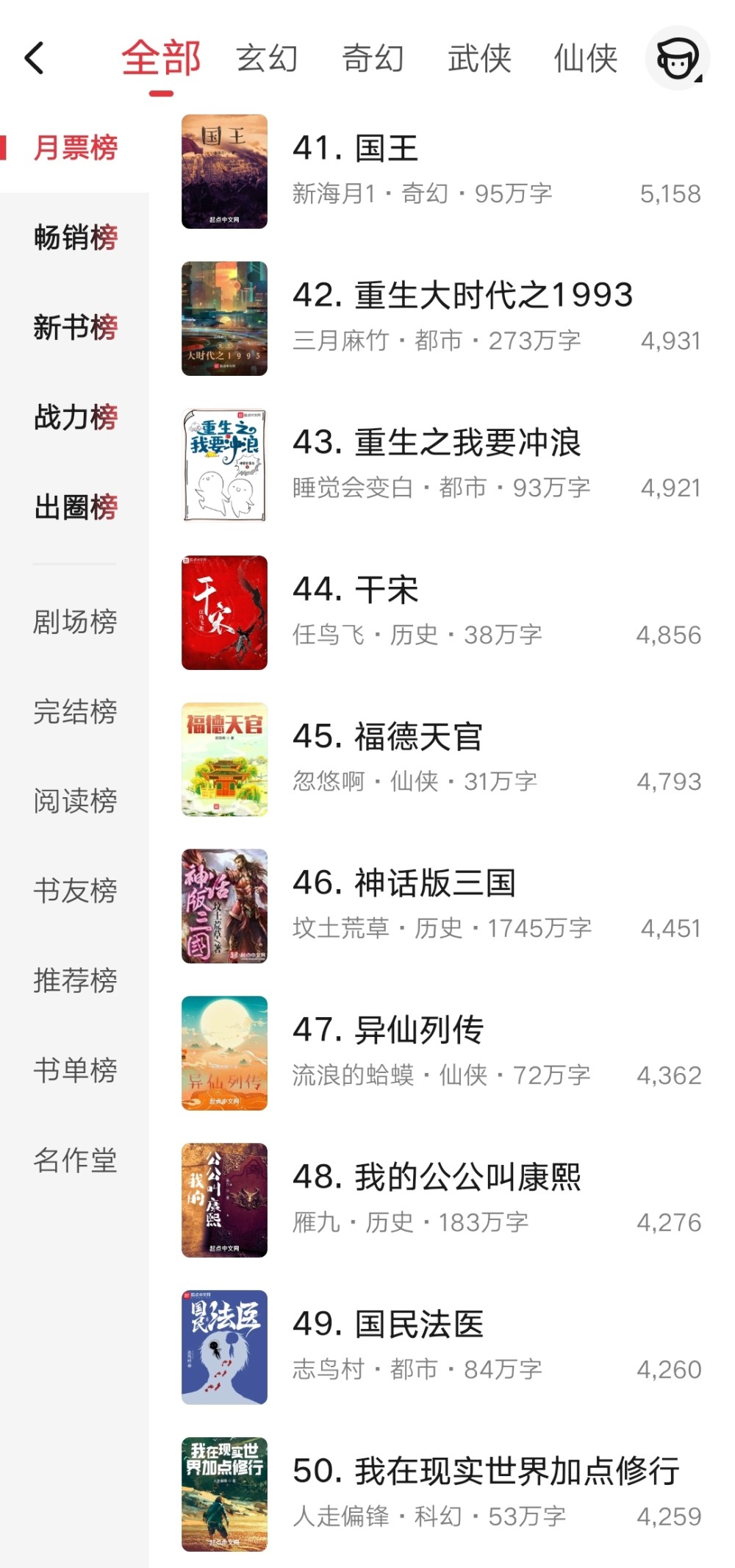The image size is (735, 1568).
Task: Open the book 福德天官
Action: point(441,759)
